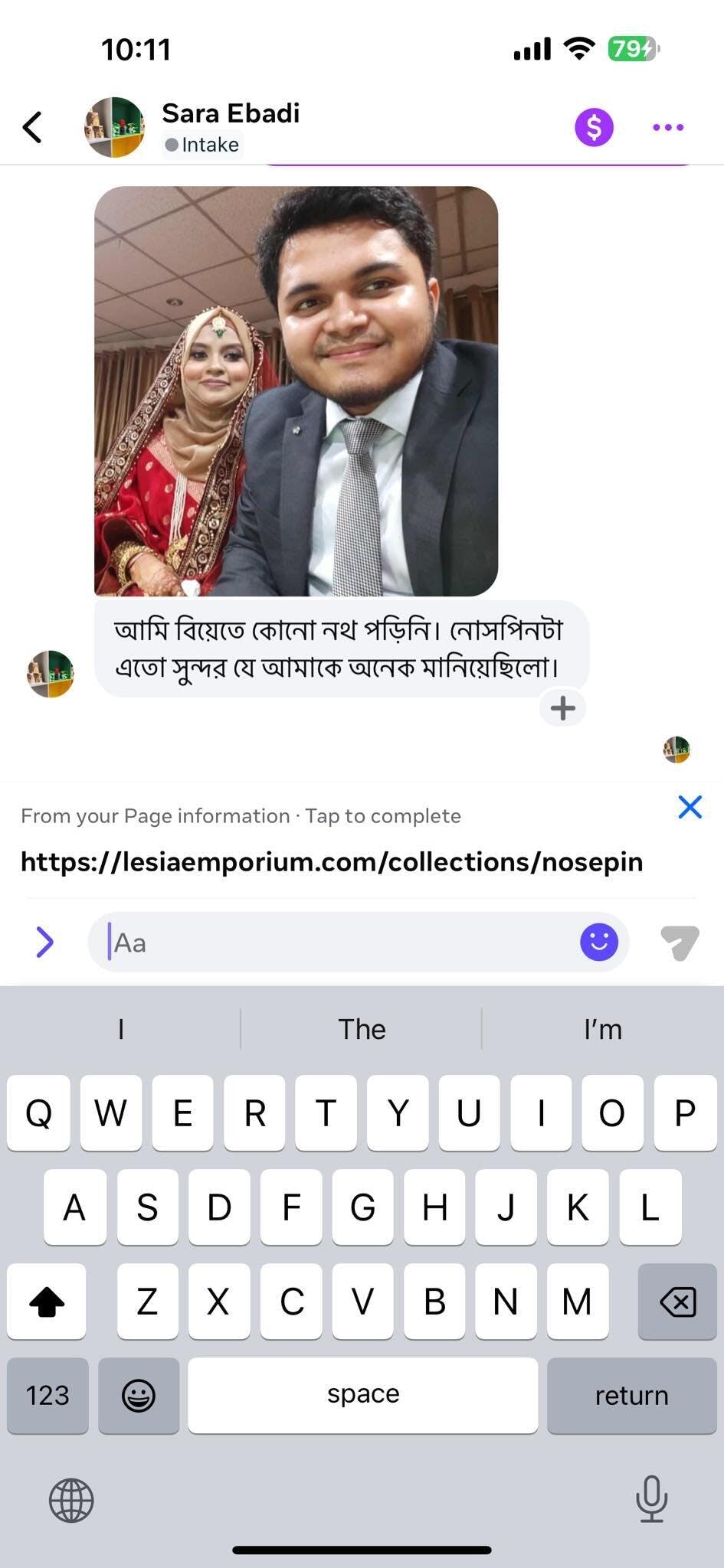The height and width of the screenshot is (1568, 724).
Task: Open the three-dot overflow menu
Action: coord(668,127)
